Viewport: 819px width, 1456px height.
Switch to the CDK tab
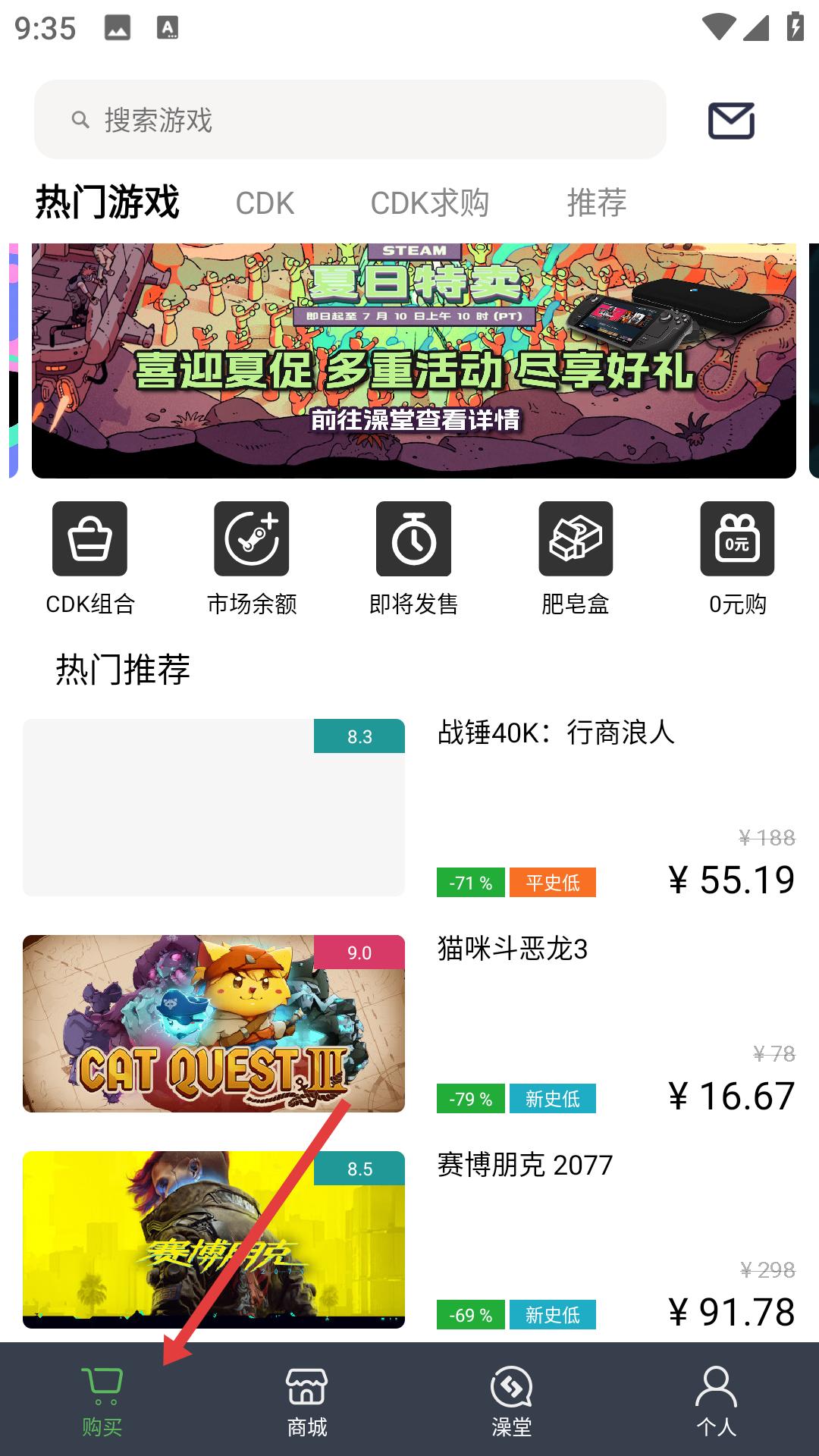[x=265, y=203]
